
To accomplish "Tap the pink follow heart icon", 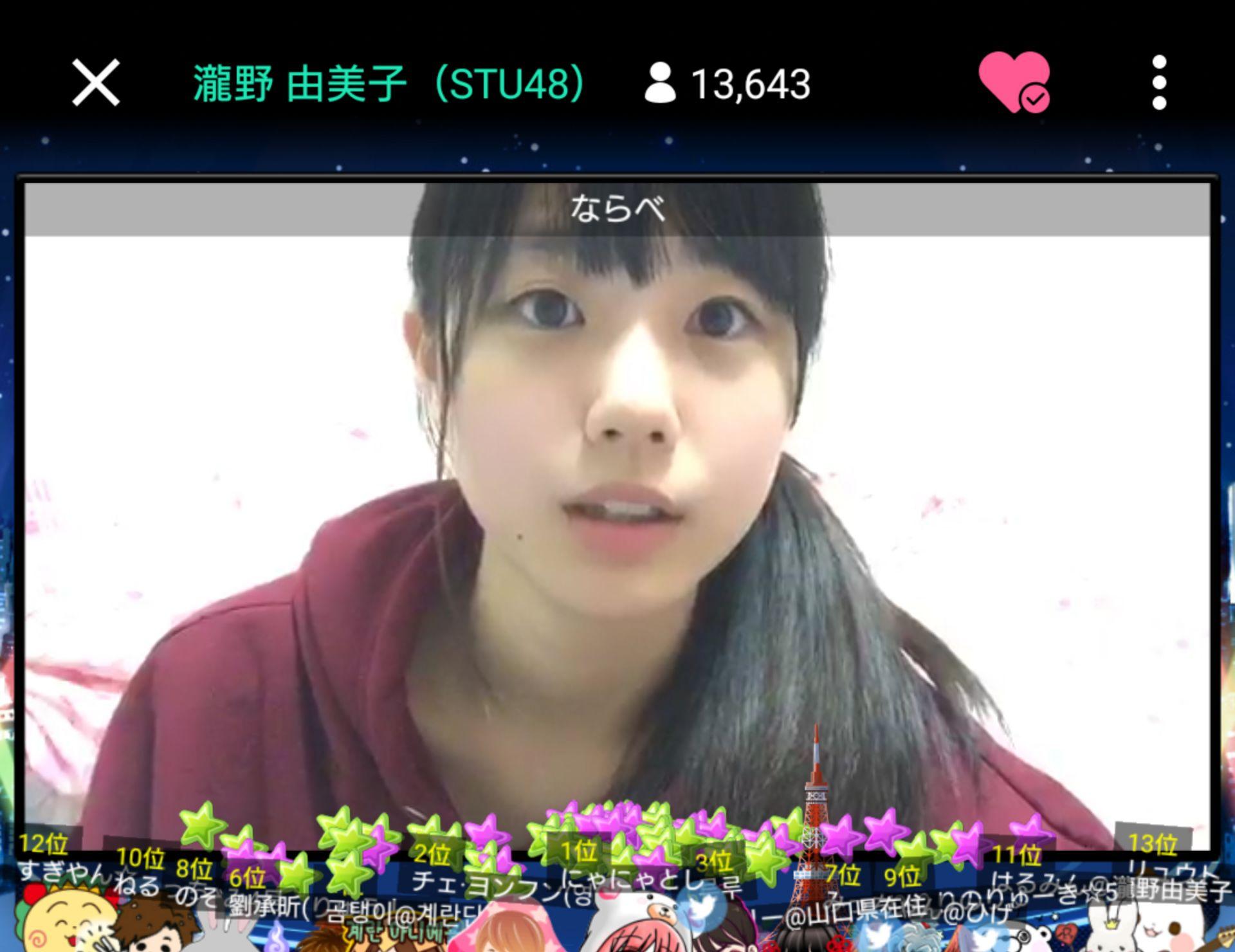I will click(x=1013, y=82).
